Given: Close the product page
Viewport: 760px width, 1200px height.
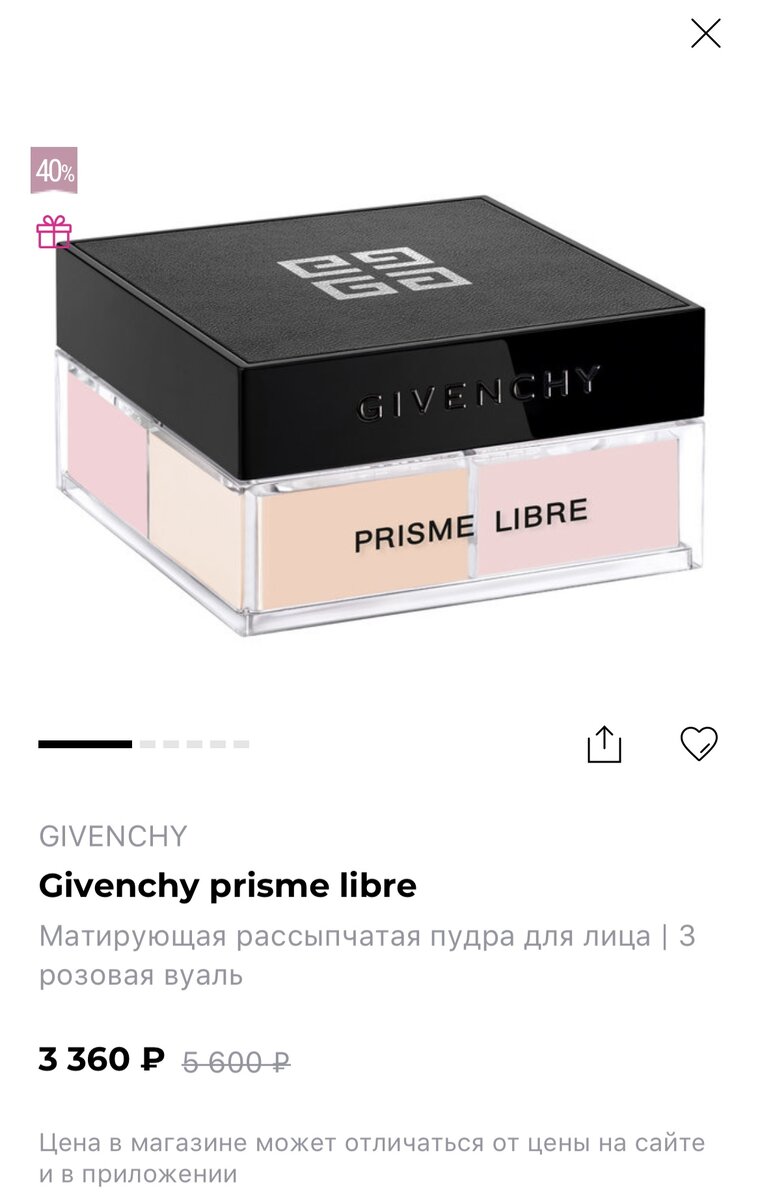Looking at the screenshot, I should 705,34.
